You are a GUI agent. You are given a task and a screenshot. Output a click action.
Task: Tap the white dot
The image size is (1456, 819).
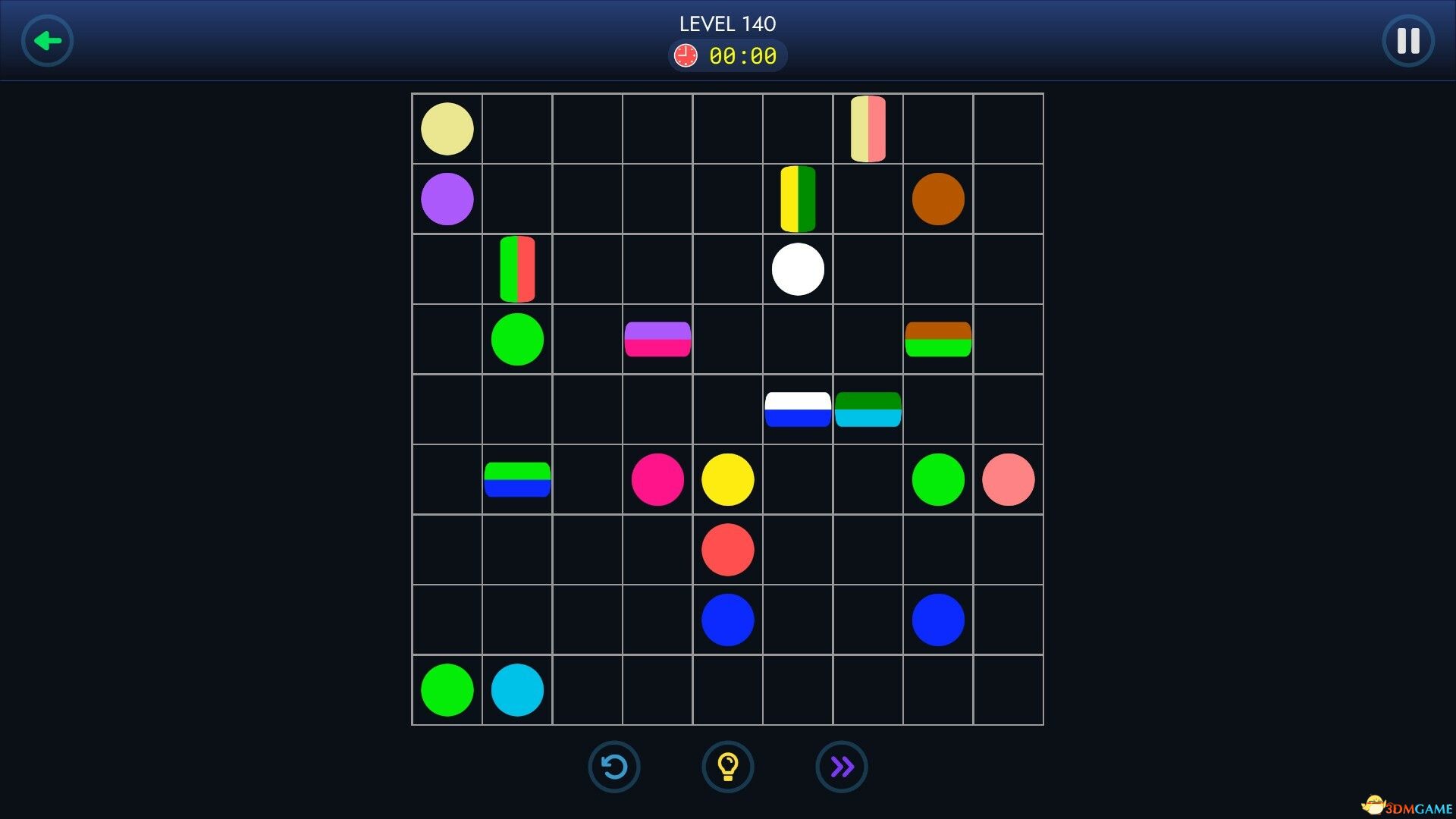(x=797, y=269)
